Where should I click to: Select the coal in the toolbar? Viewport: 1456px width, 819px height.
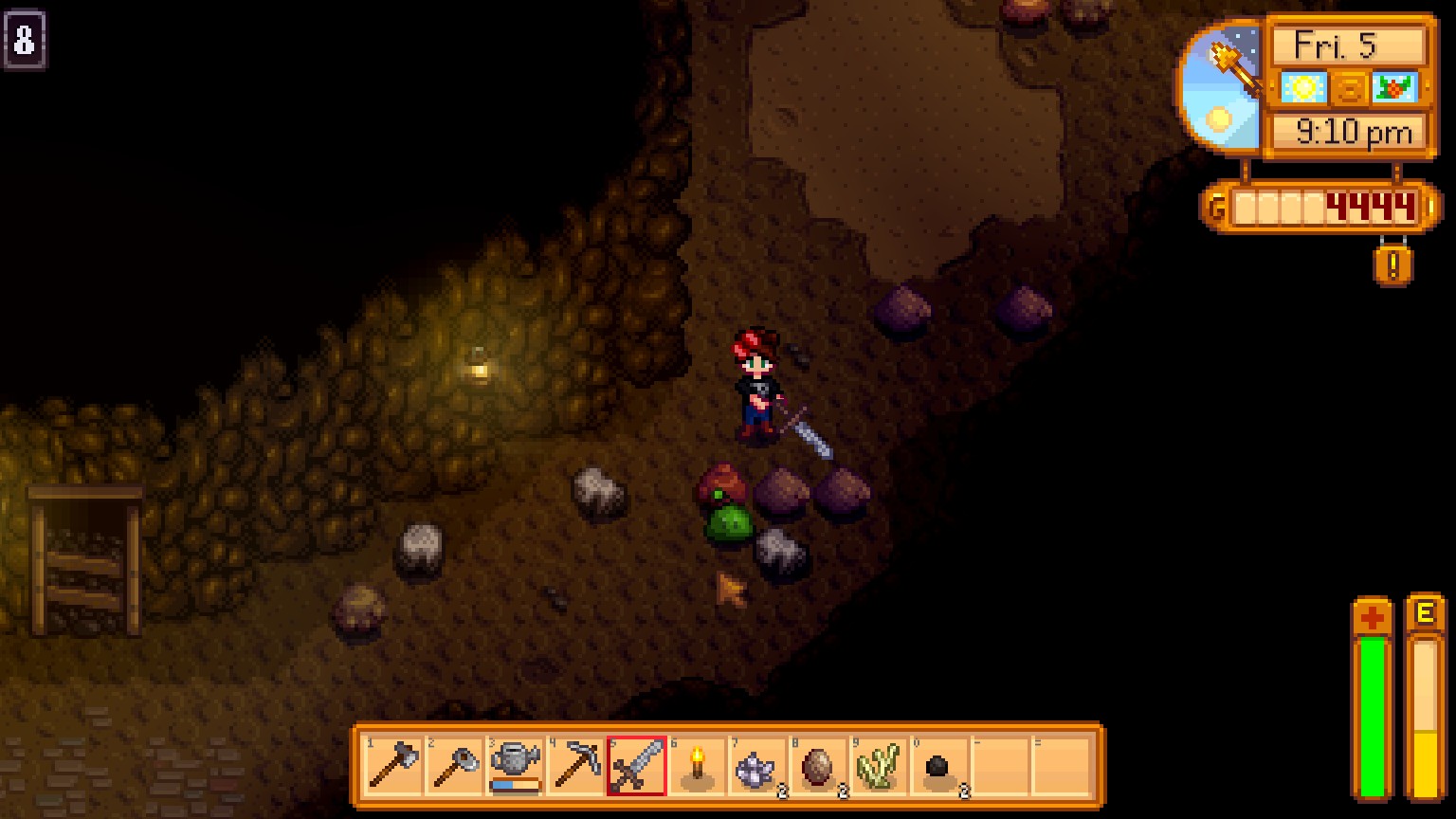(940, 766)
